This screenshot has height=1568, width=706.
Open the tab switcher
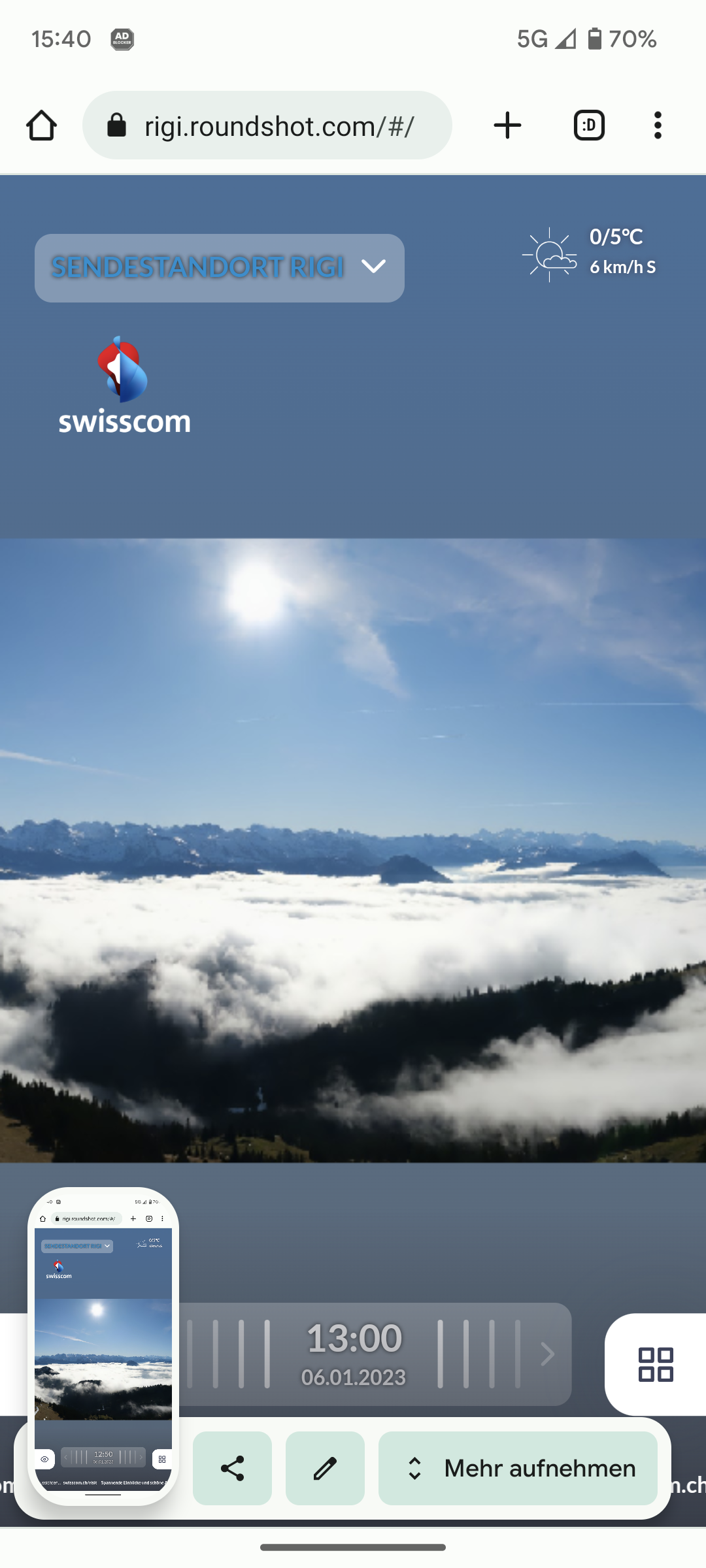tap(589, 125)
